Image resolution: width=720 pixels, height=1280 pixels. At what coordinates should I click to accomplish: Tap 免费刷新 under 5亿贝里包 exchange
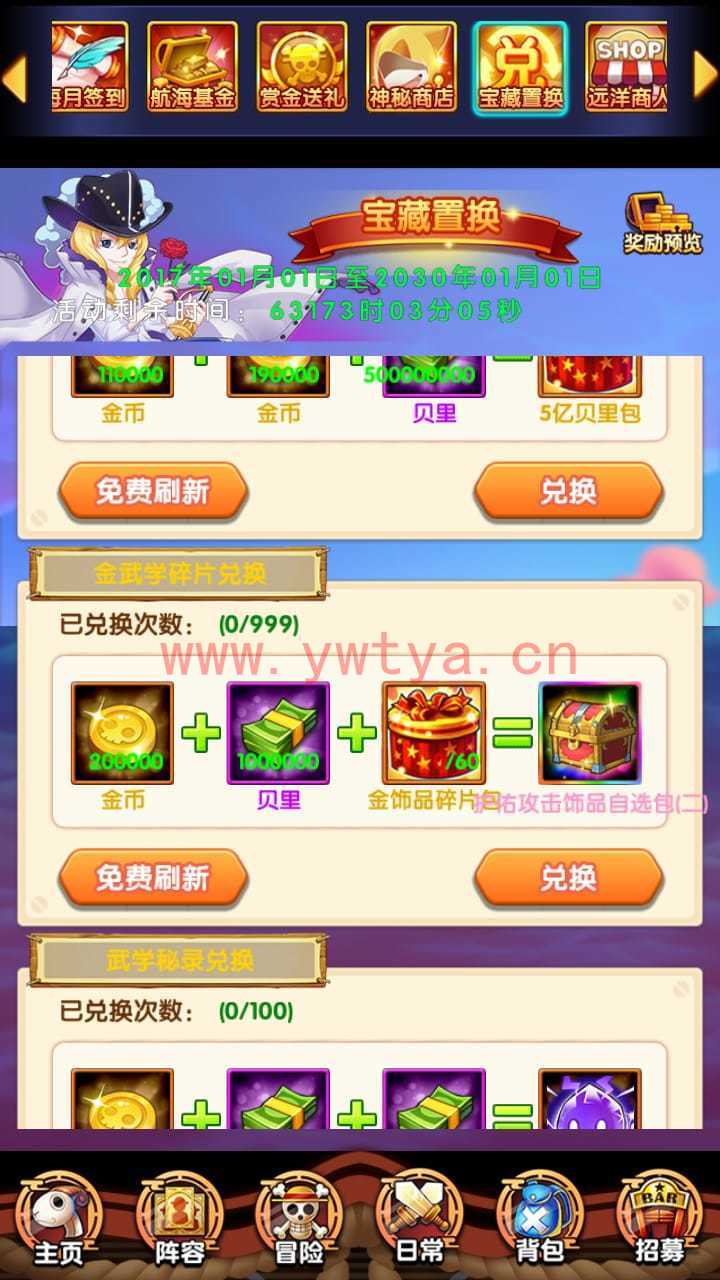pyautogui.click(x=153, y=491)
